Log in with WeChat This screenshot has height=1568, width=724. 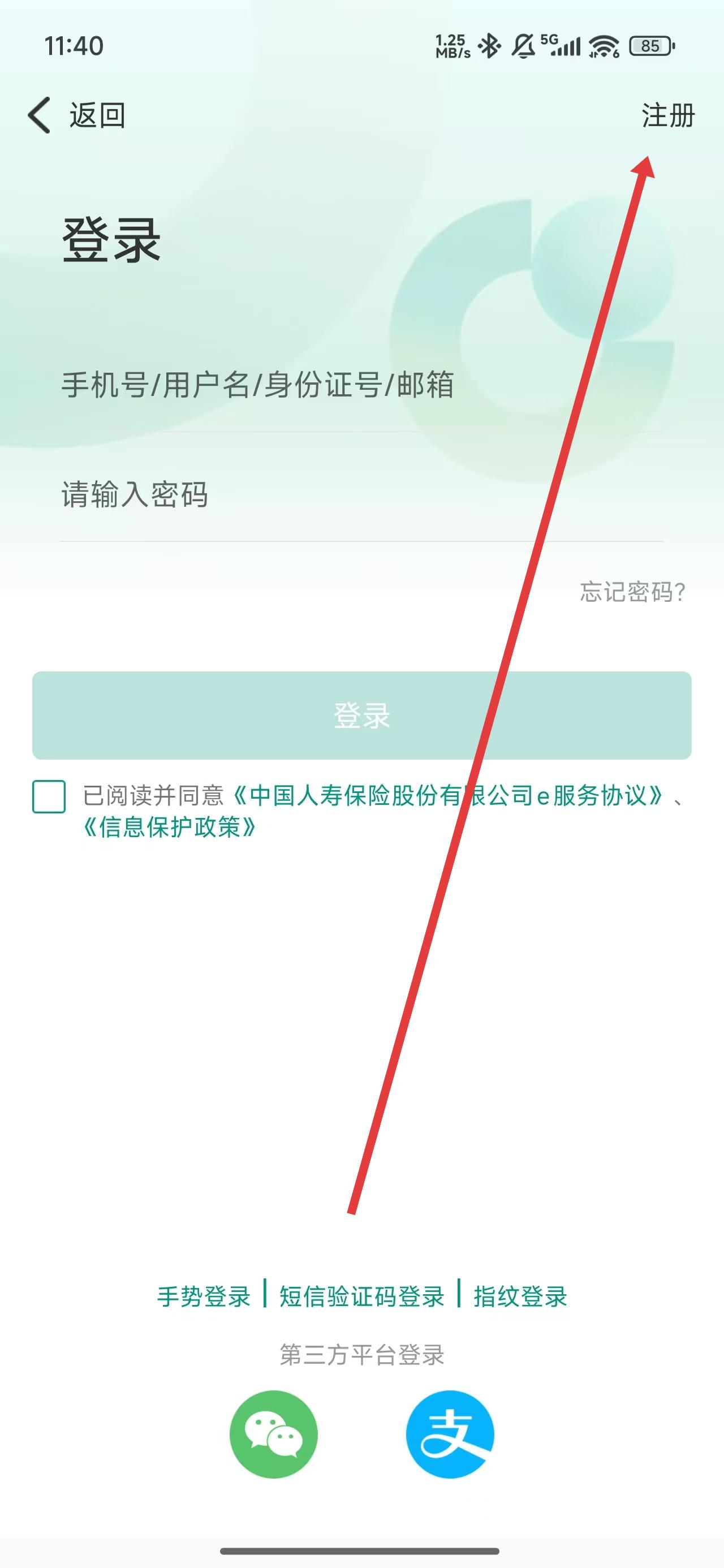273,1434
